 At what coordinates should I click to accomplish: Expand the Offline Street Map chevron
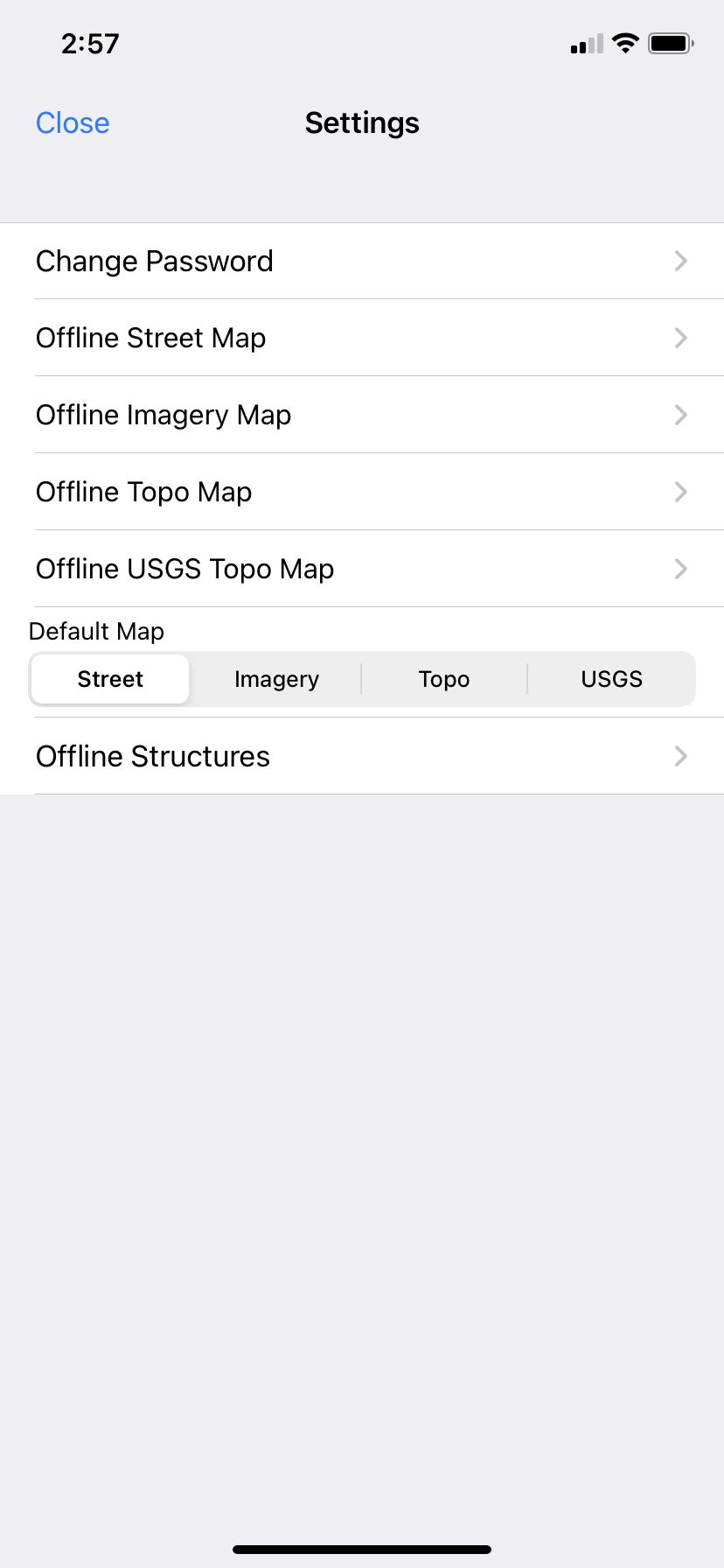click(681, 338)
